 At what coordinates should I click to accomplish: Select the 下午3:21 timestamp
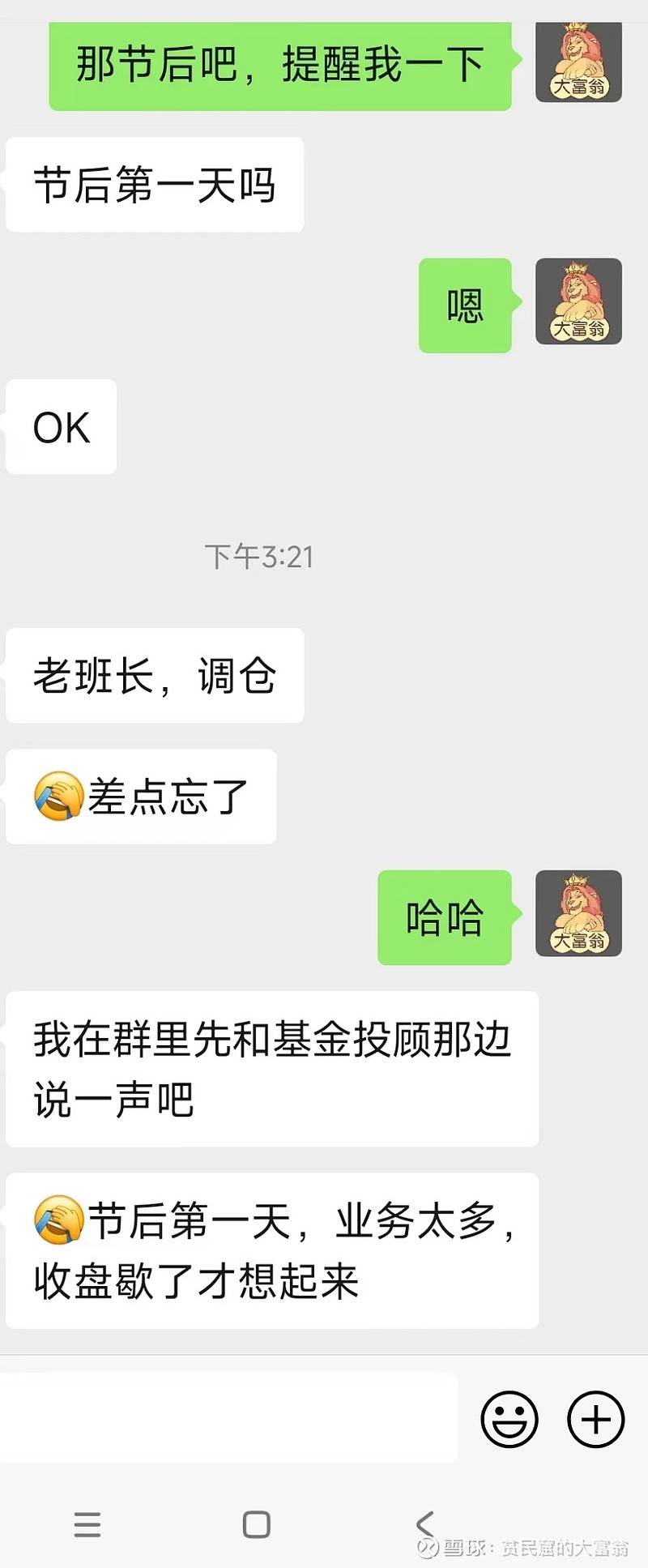click(259, 558)
